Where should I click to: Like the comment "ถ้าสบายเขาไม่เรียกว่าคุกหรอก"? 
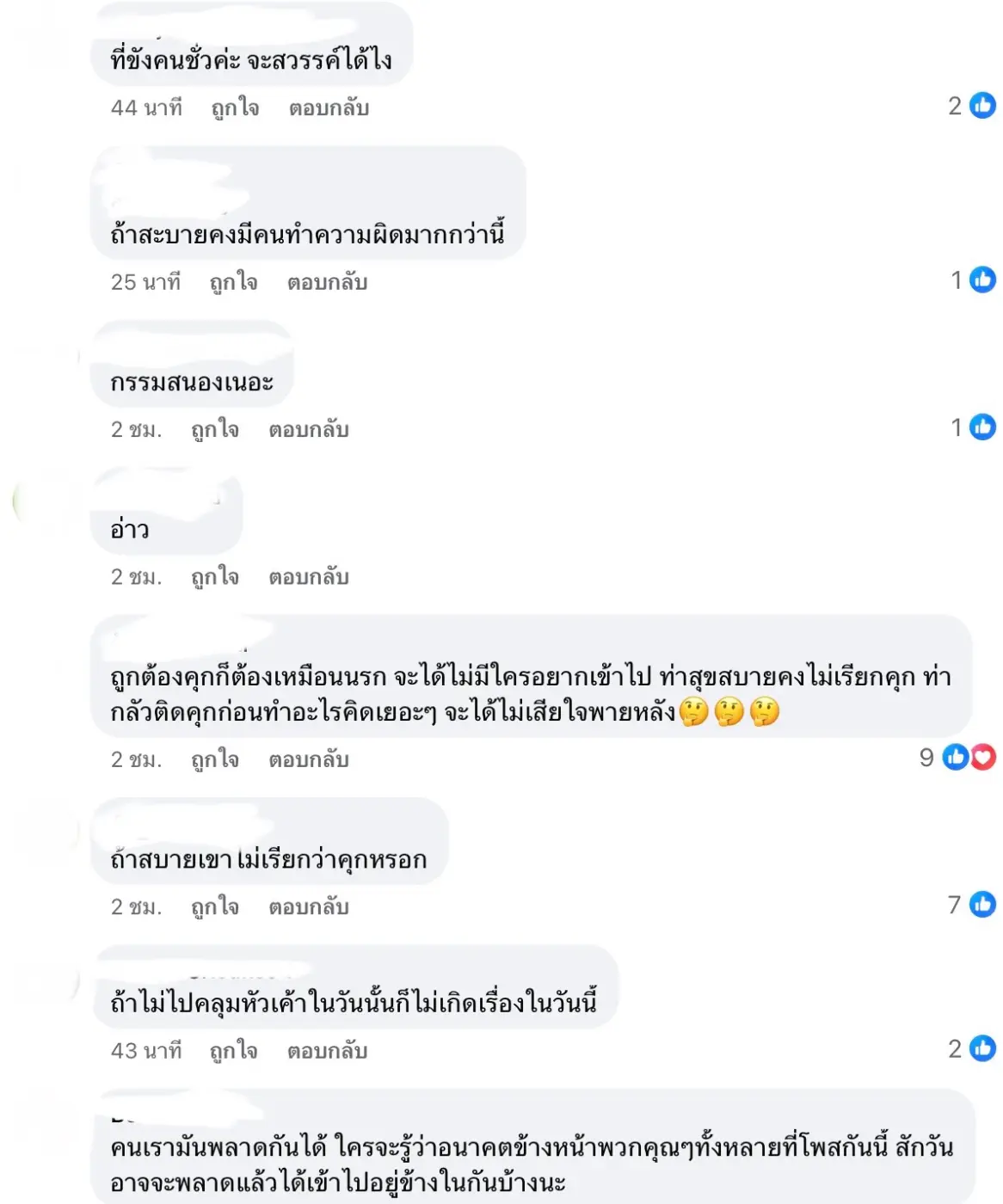click(x=215, y=906)
